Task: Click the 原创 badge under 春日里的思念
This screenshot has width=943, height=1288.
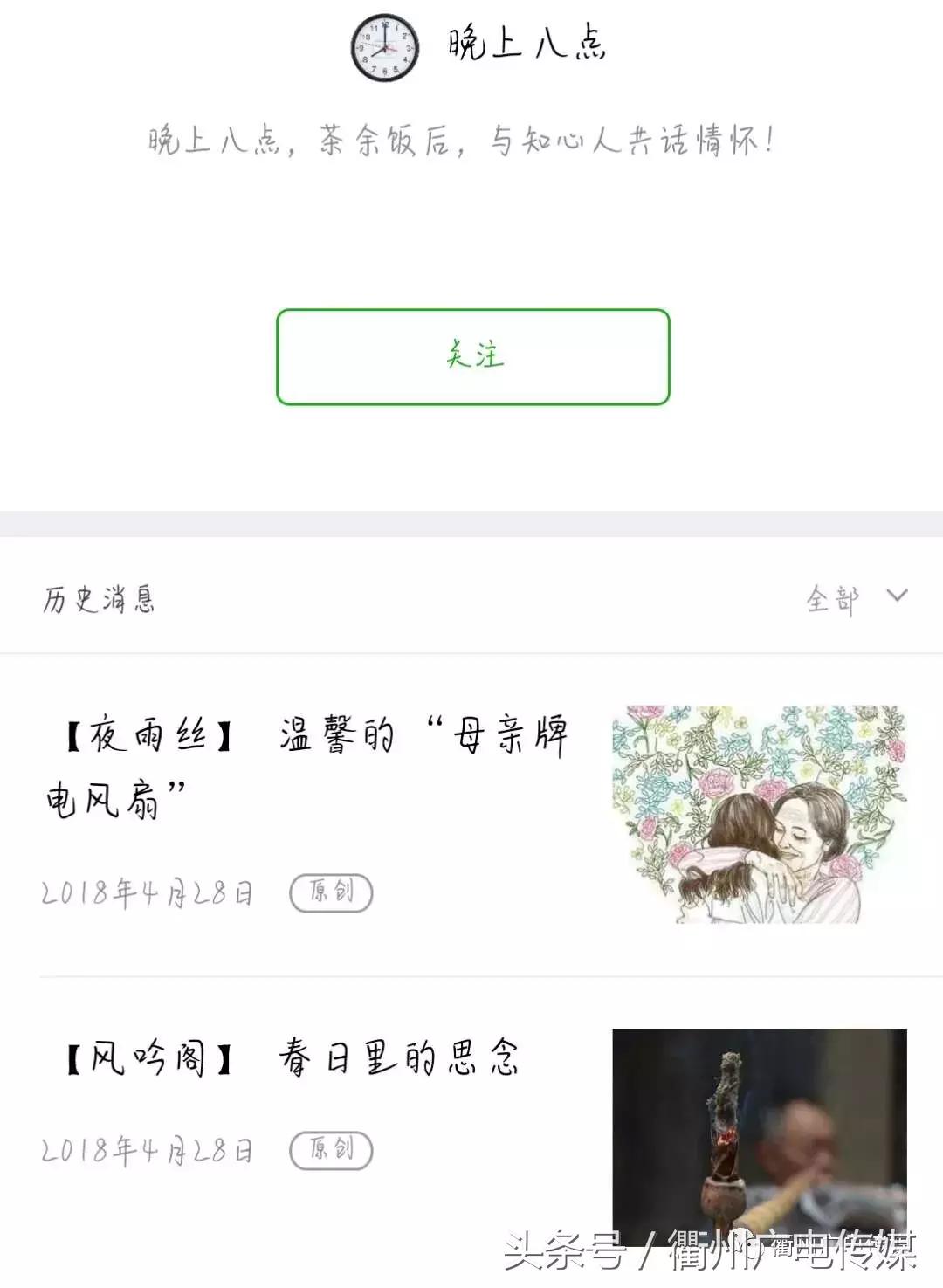Action: pos(332,1151)
